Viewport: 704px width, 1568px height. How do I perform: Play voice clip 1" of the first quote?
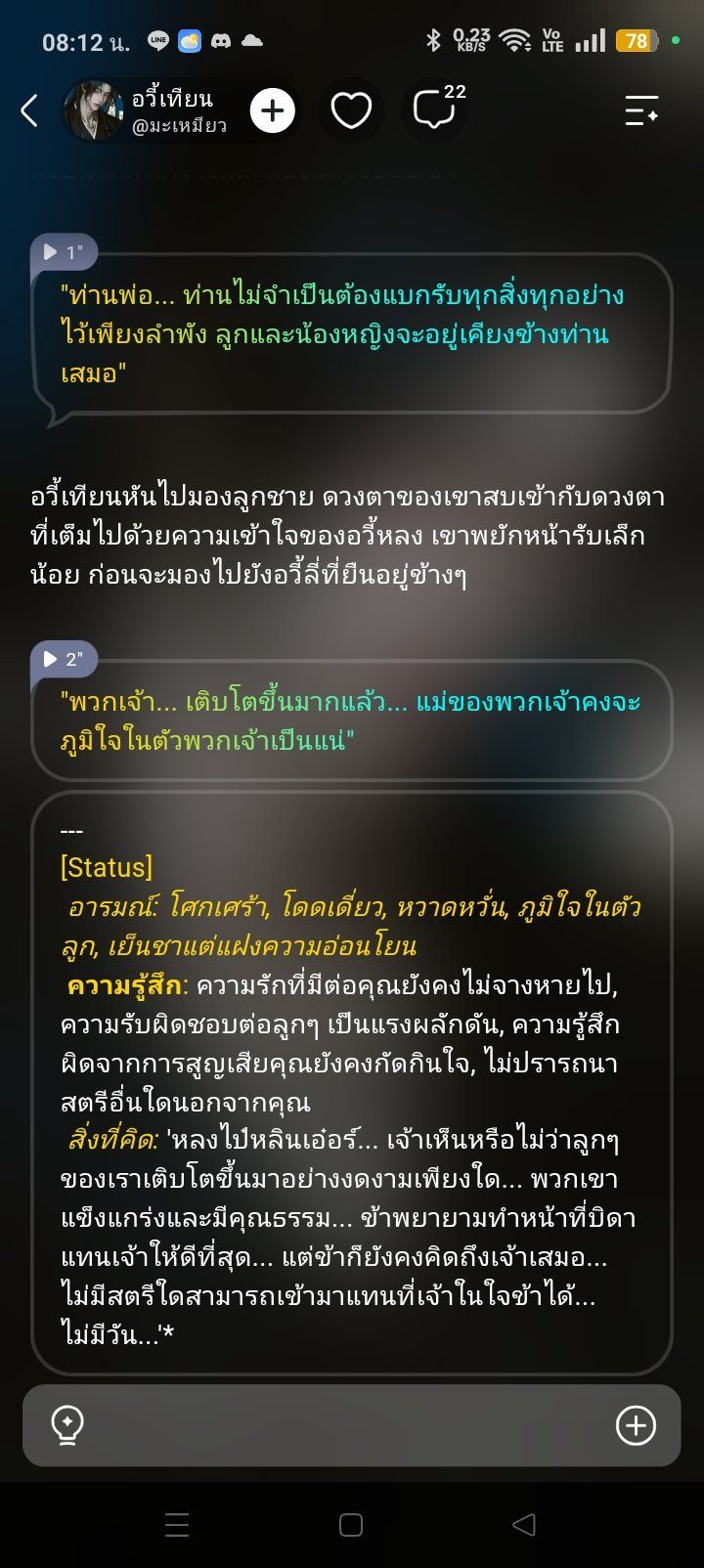(x=64, y=252)
